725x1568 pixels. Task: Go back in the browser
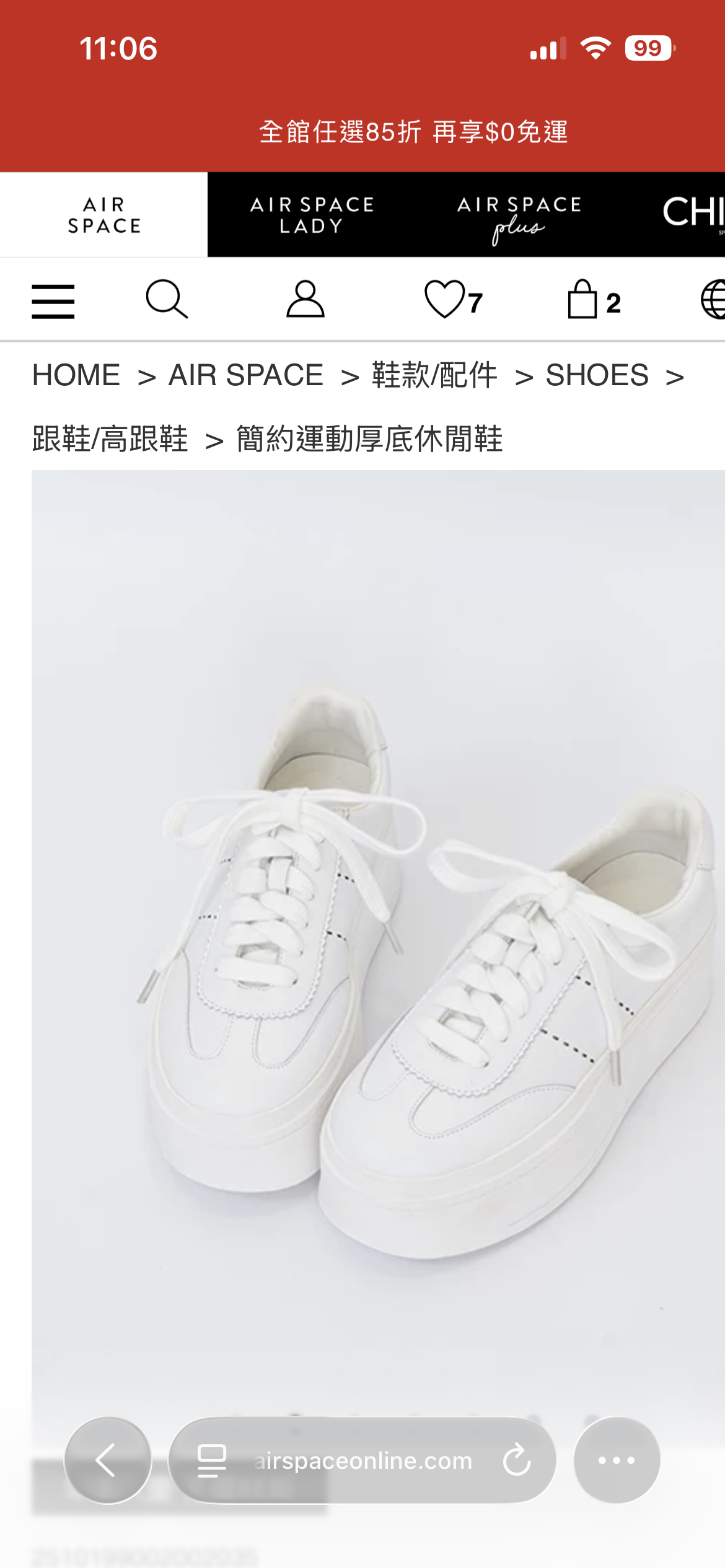[x=108, y=1460]
